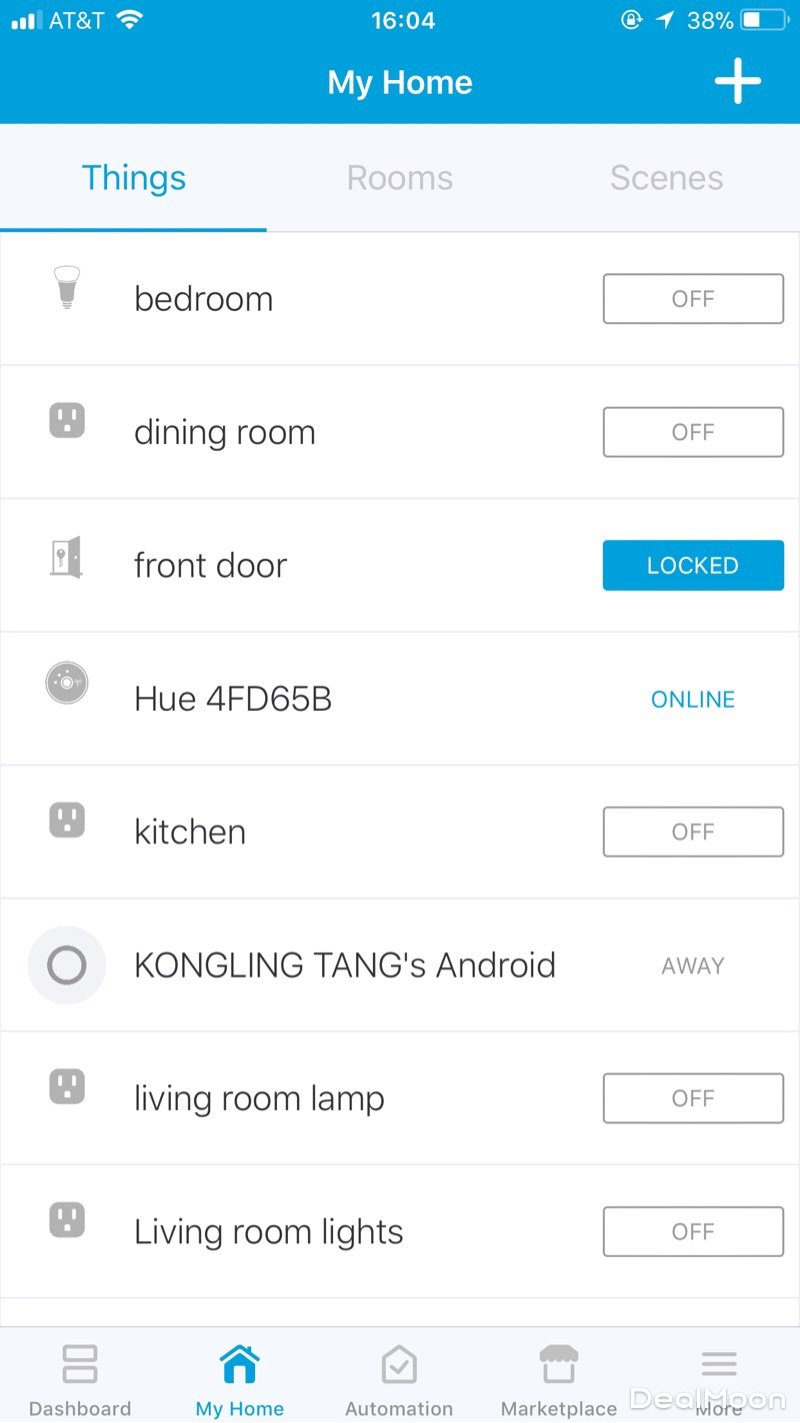Switch on the living room lamp
800x1423 pixels.
[693, 1098]
